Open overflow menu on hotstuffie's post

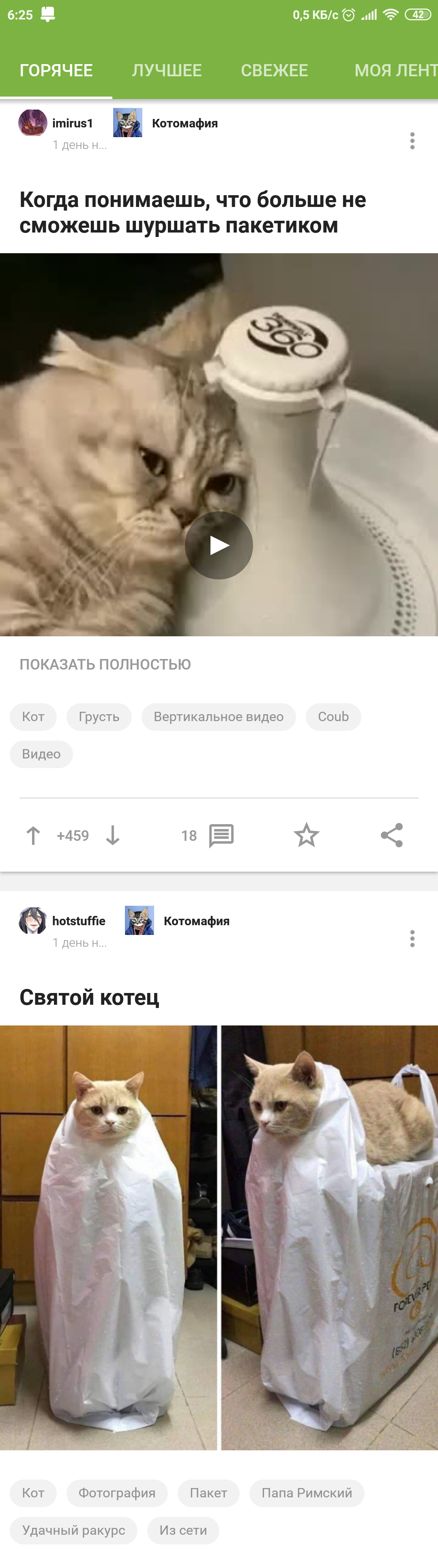pos(412,938)
